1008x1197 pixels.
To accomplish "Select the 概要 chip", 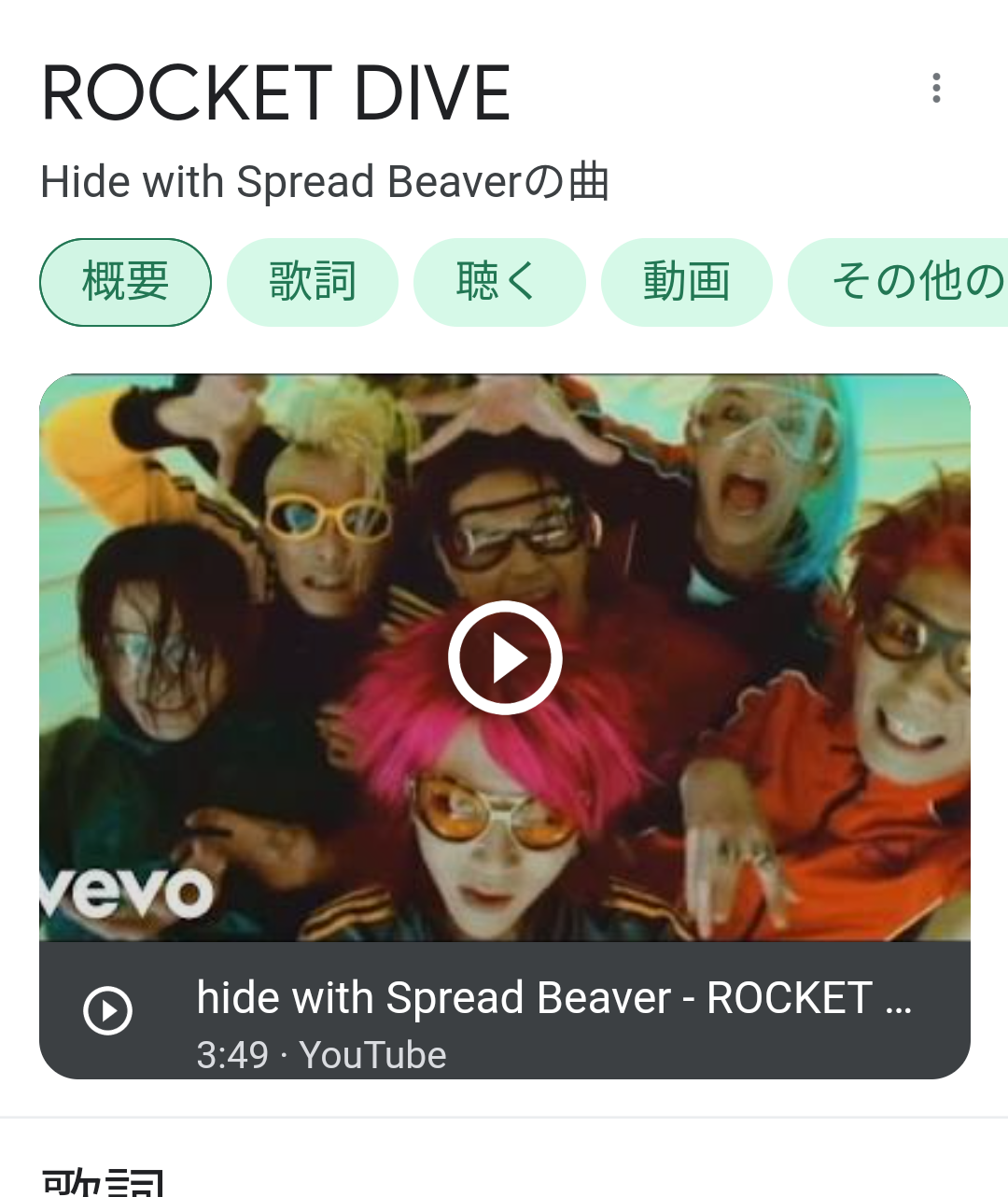I will point(125,282).
